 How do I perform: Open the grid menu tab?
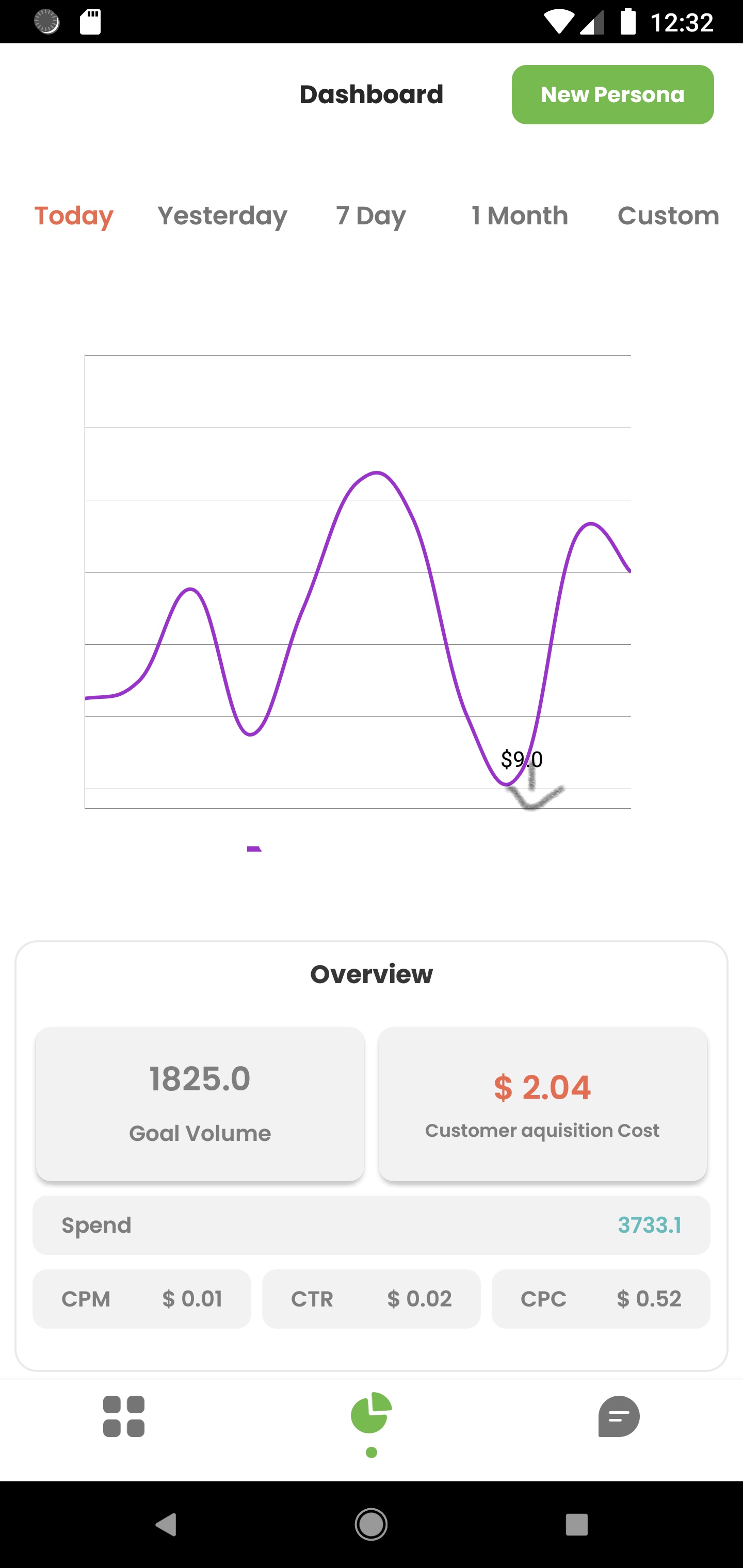[124, 1416]
